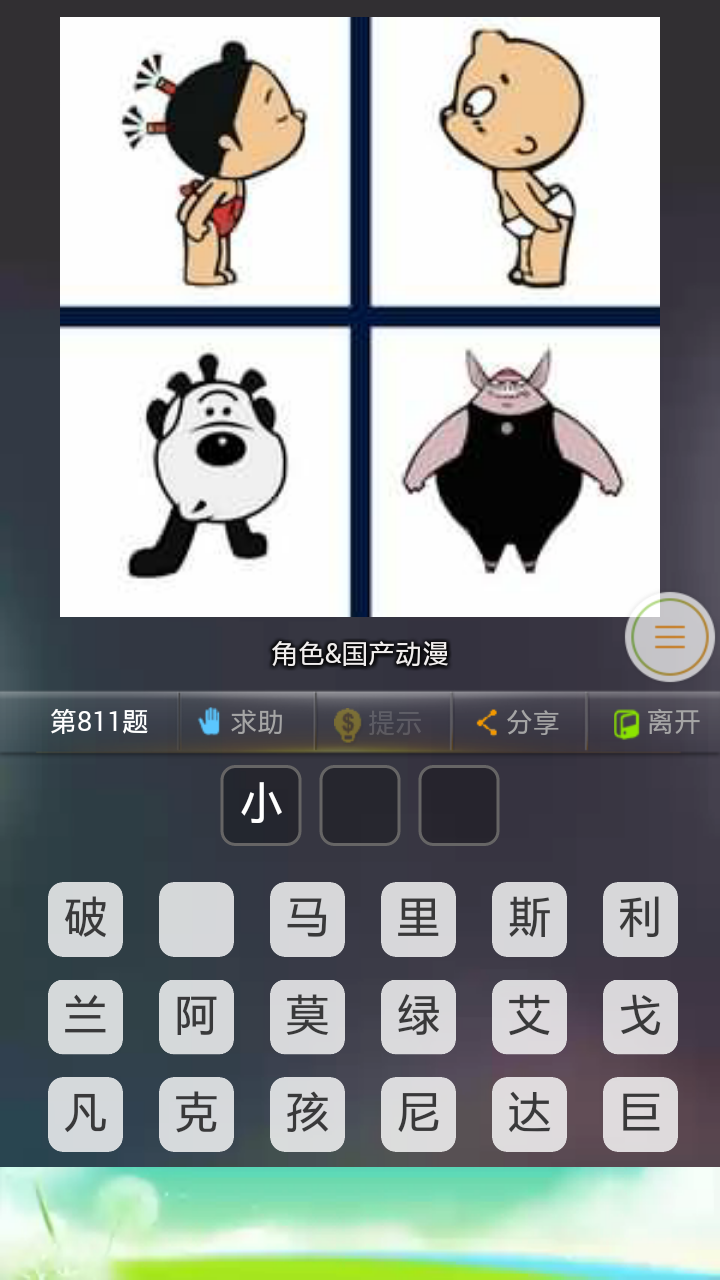Tap the tile 绿

(x=418, y=1017)
